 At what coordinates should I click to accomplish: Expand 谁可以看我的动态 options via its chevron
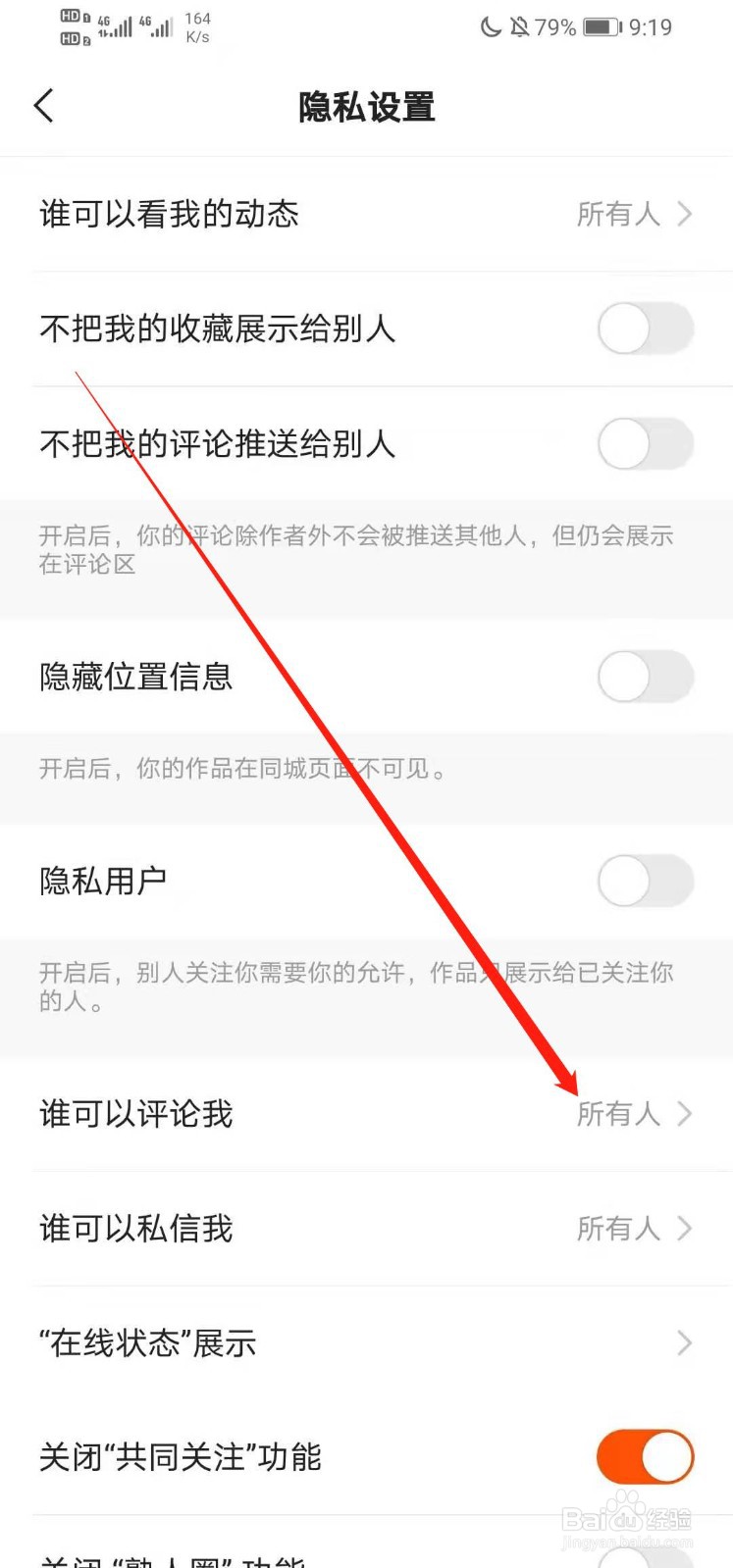tap(684, 214)
